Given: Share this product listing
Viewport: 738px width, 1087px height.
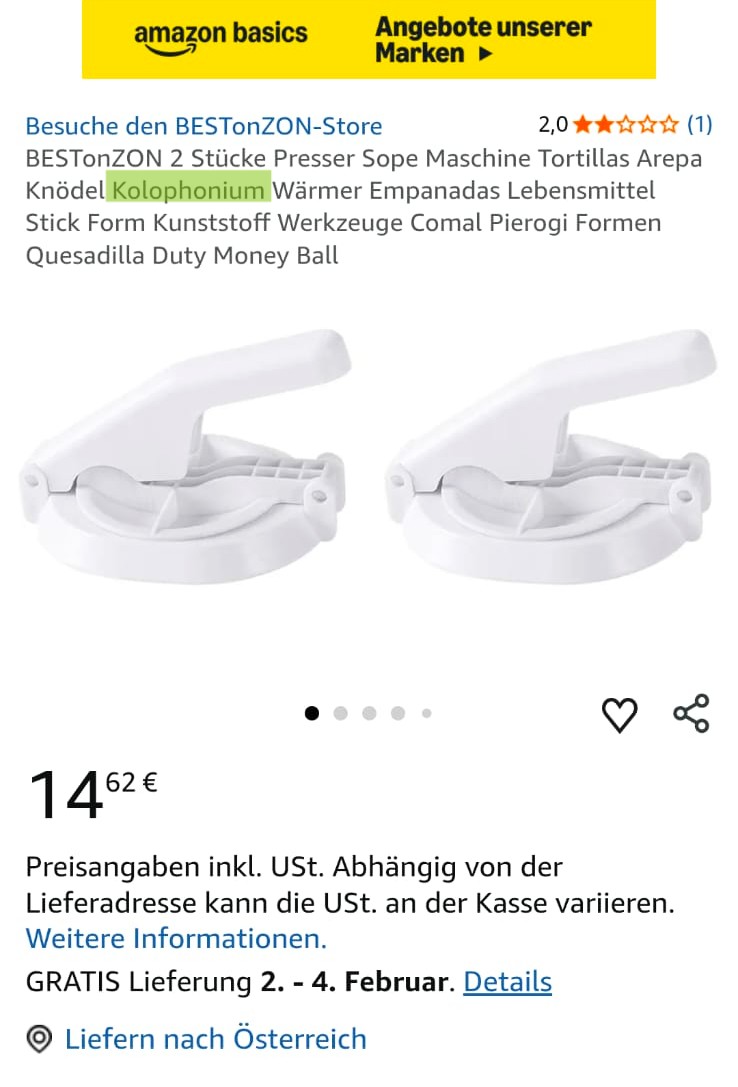Looking at the screenshot, I should [x=691, y=714].
